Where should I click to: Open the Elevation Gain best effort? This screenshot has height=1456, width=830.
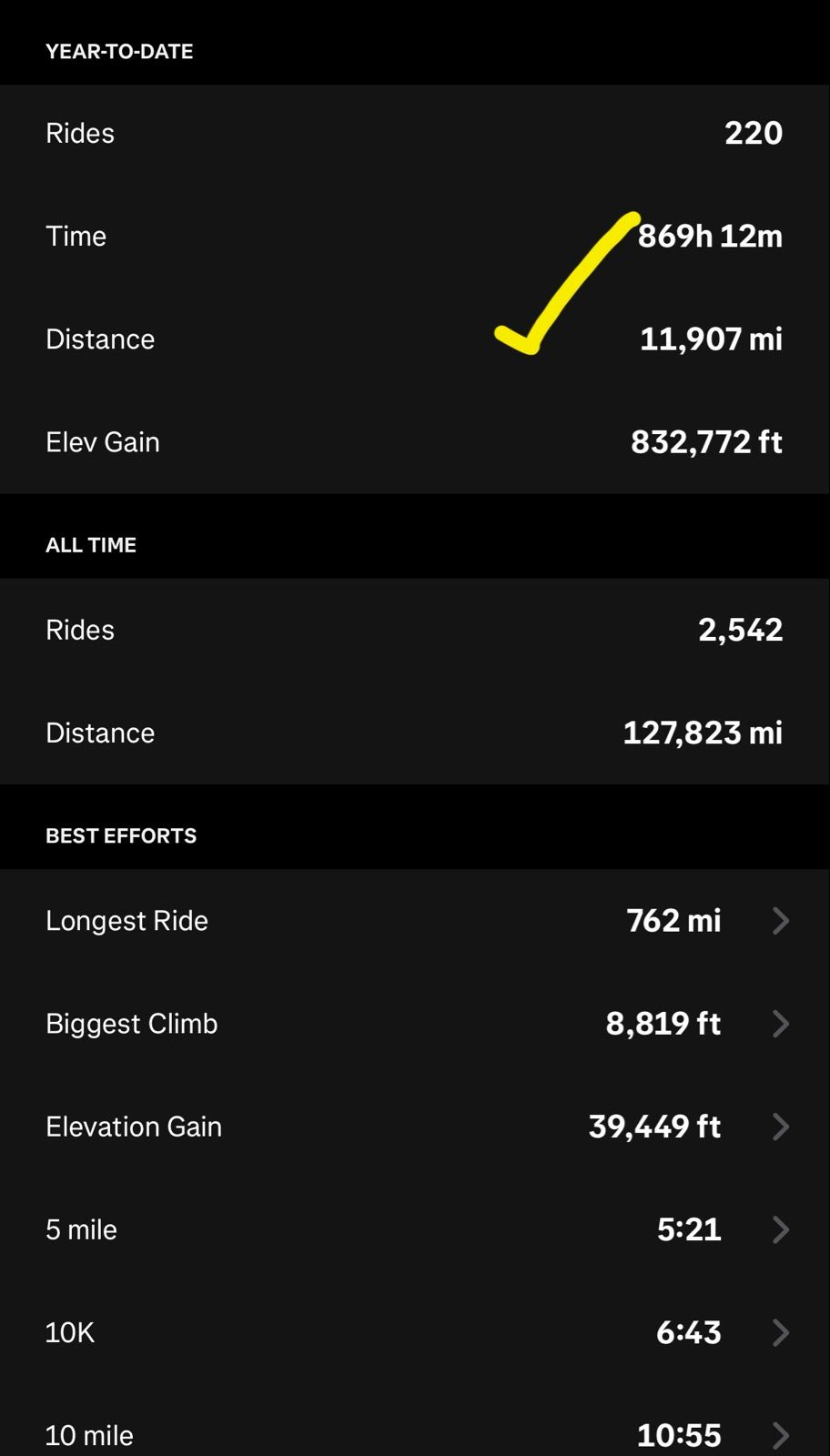(x=415, y=1127)
